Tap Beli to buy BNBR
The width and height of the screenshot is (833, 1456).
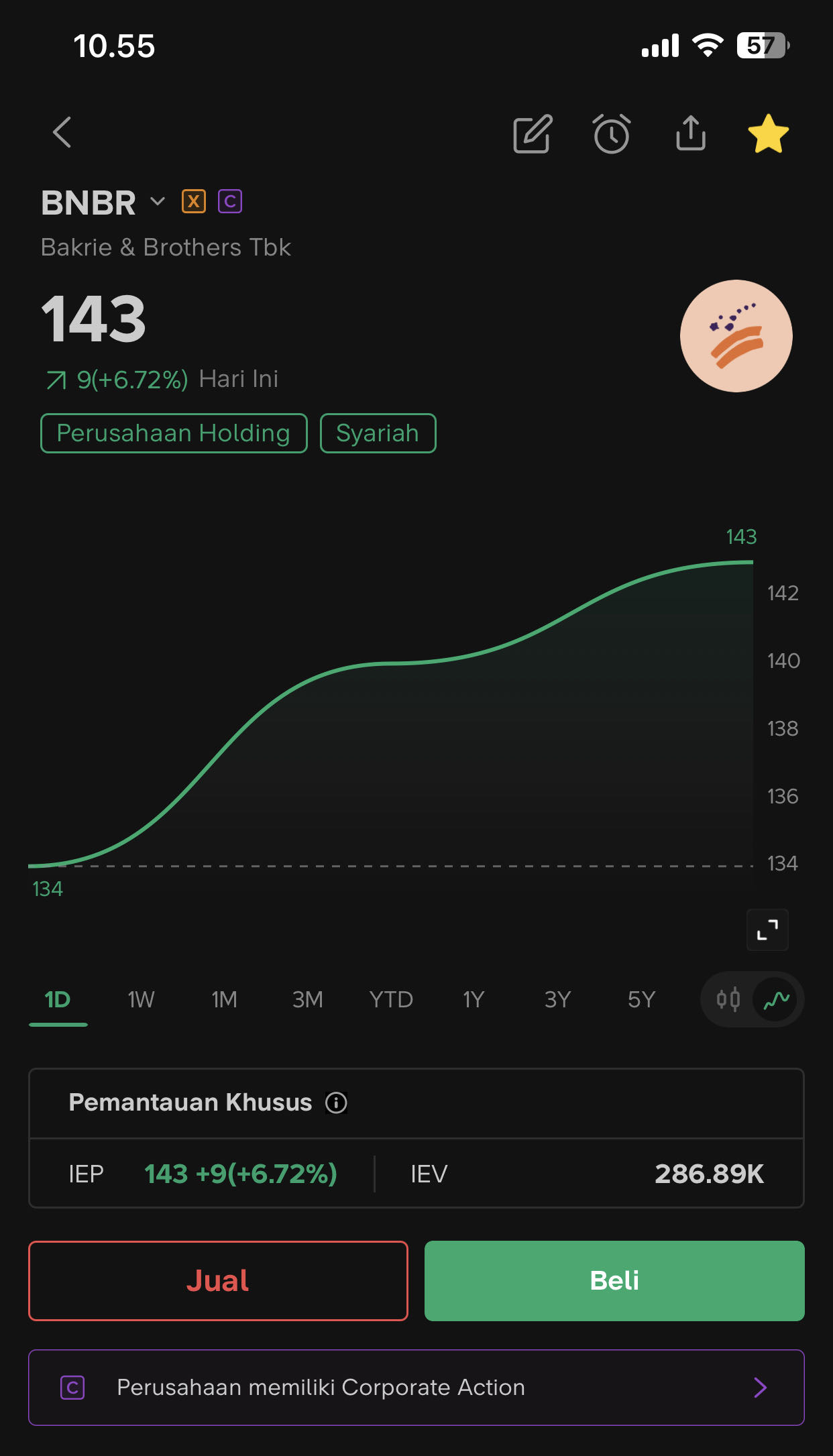pos(614,1280)
